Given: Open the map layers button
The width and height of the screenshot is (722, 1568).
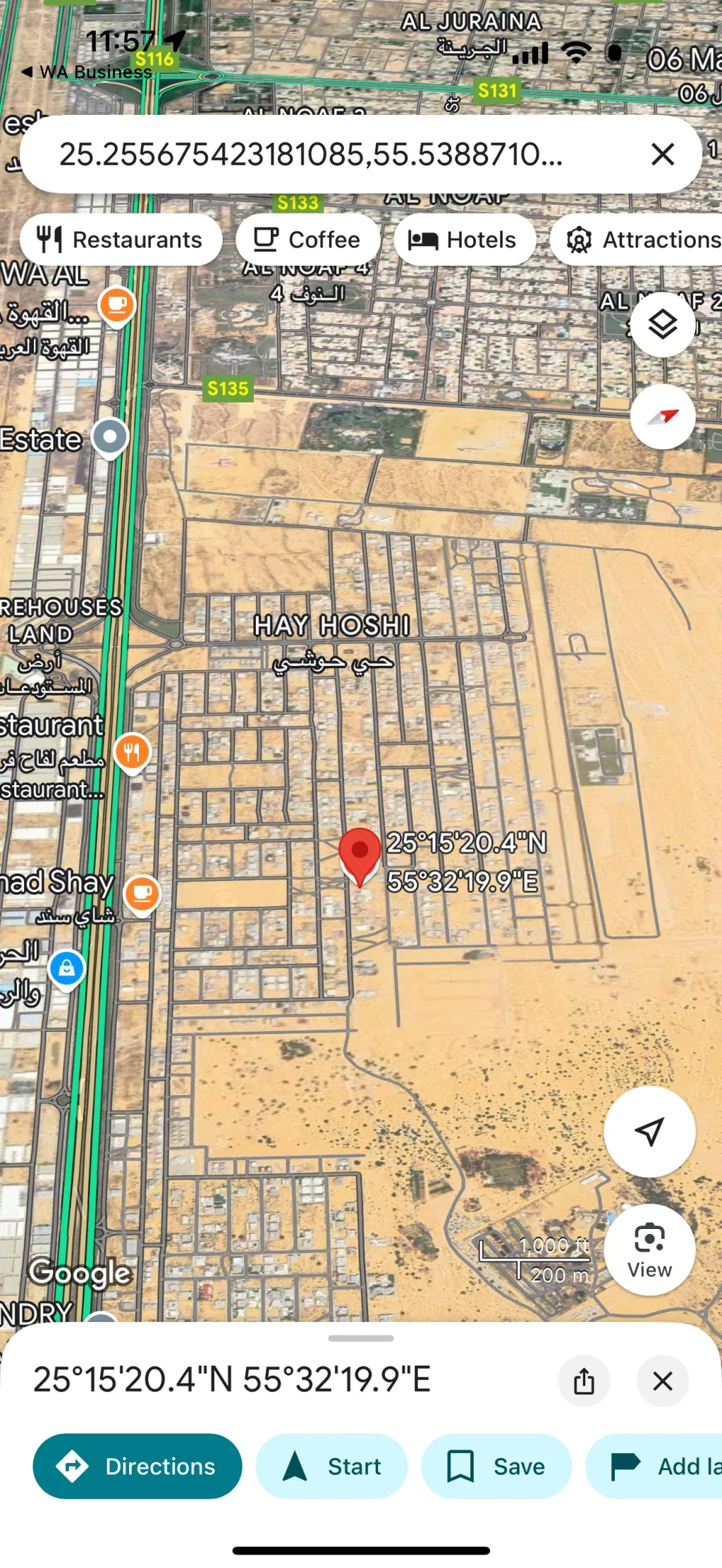Looking at the screenshot, I should (663, 325).
